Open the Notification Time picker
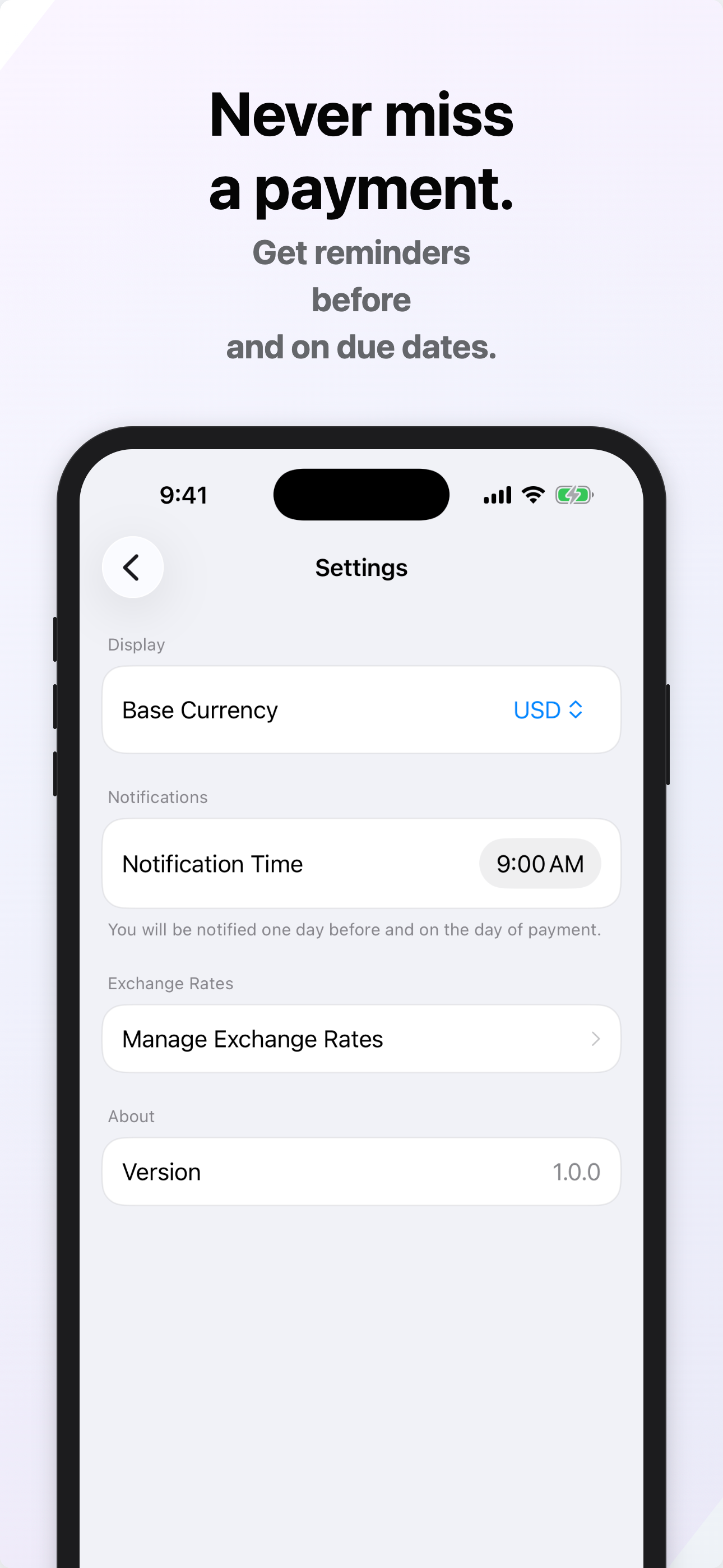The width and height of the screenshot is (723, 1568). [540, 863]
